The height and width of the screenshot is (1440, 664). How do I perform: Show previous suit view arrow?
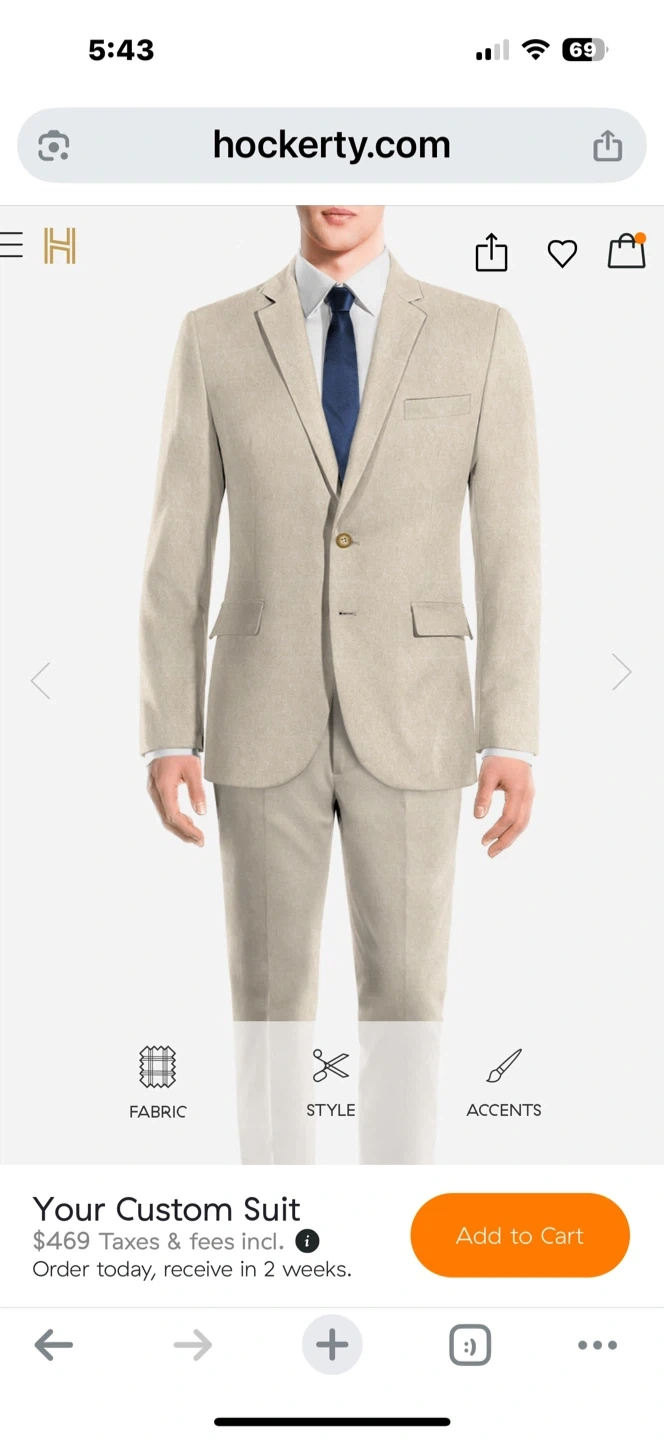pyautogui.click(x=40, y=681)
